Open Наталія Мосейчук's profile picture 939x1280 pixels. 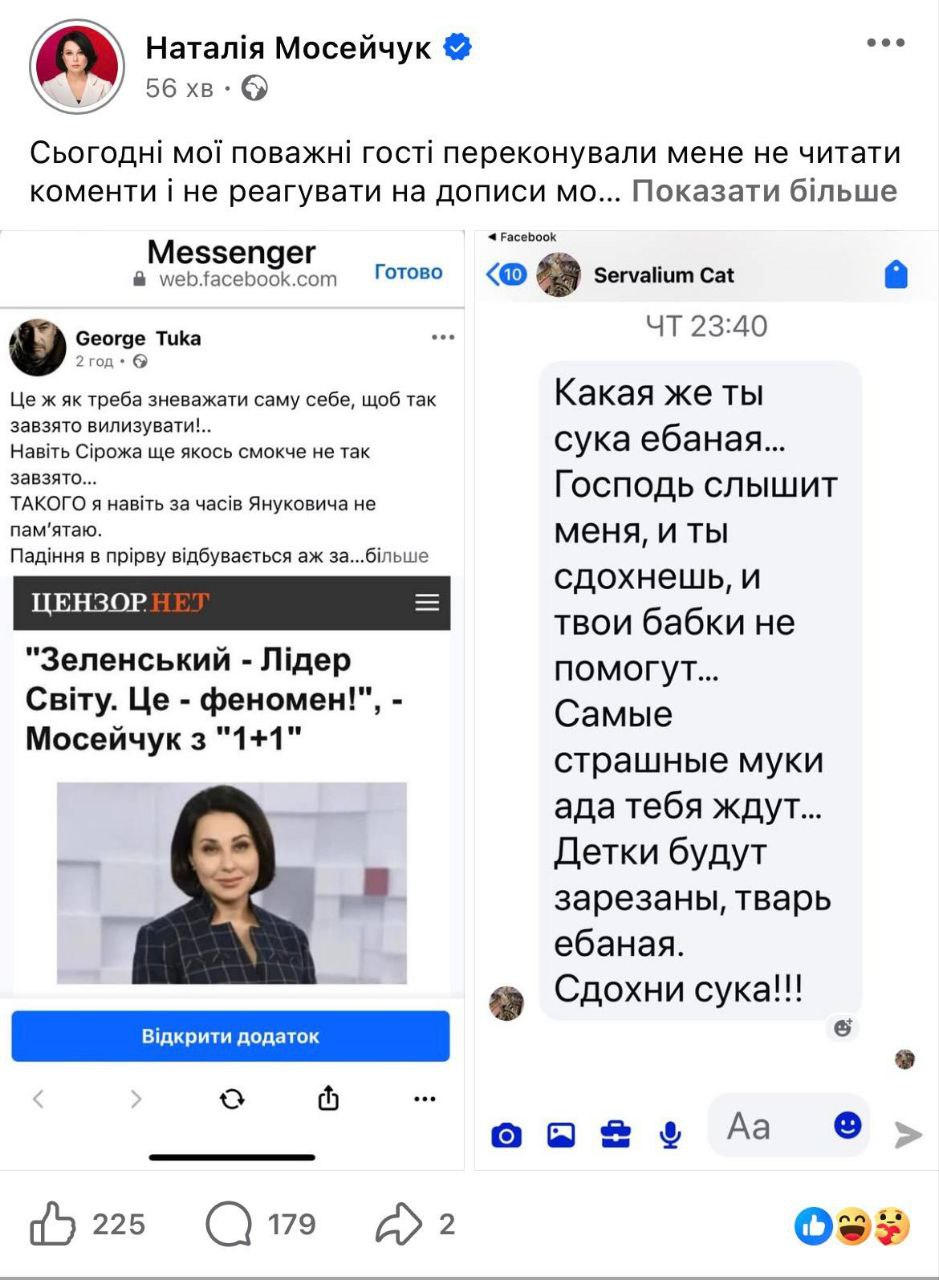[x=77, y=66]
